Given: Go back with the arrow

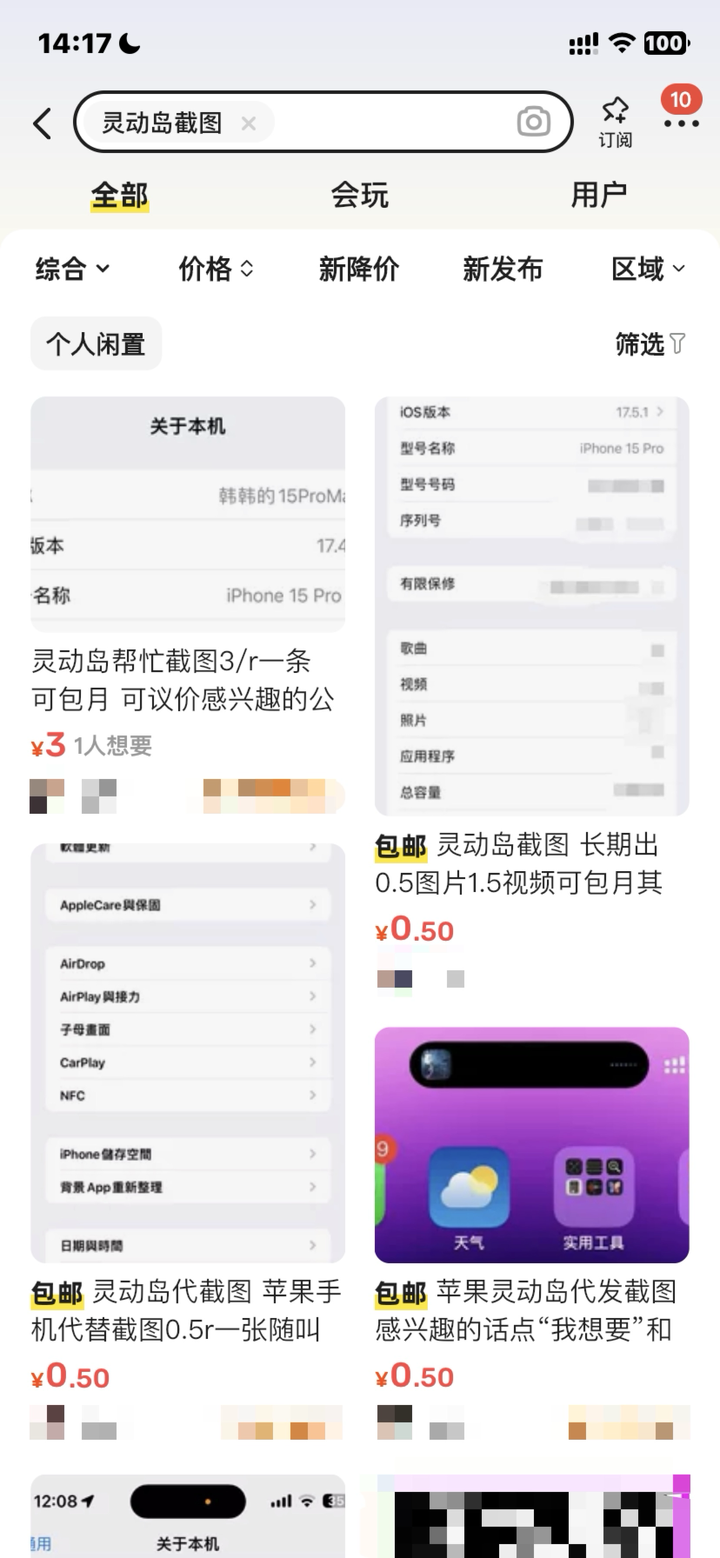Looking at the screenshot, I should tap(42, 124).
